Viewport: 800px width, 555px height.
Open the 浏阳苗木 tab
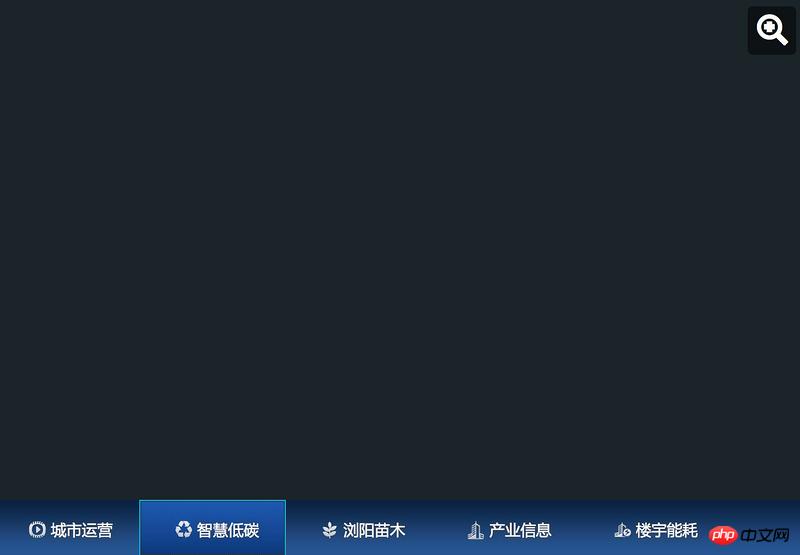pos(363,530)
